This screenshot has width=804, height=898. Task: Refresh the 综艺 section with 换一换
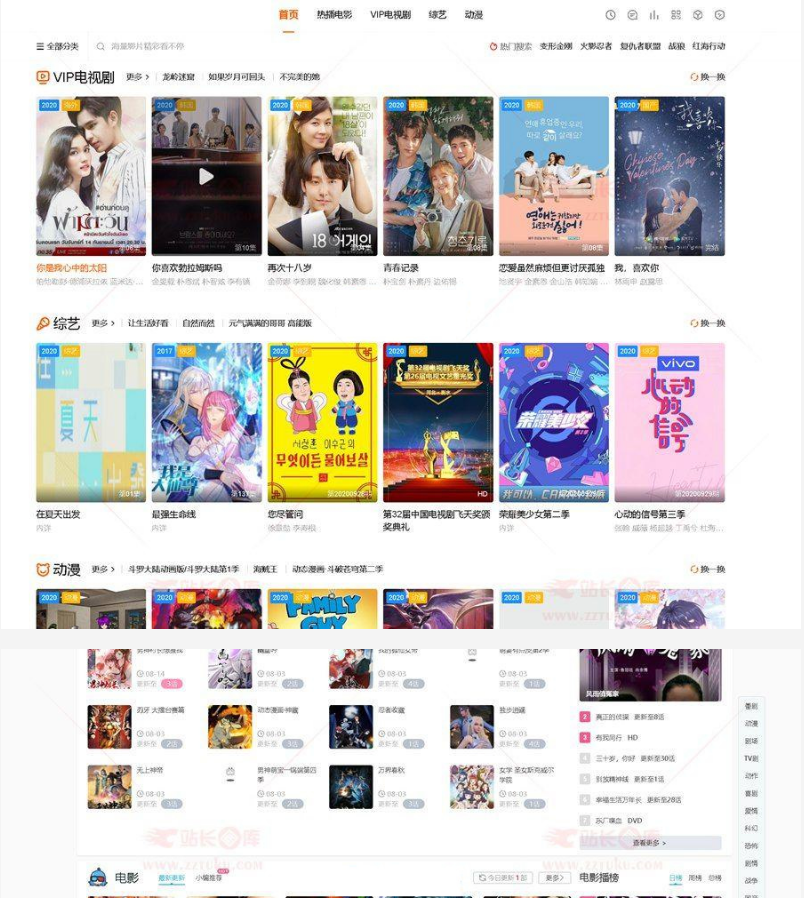tap(708, 323)
